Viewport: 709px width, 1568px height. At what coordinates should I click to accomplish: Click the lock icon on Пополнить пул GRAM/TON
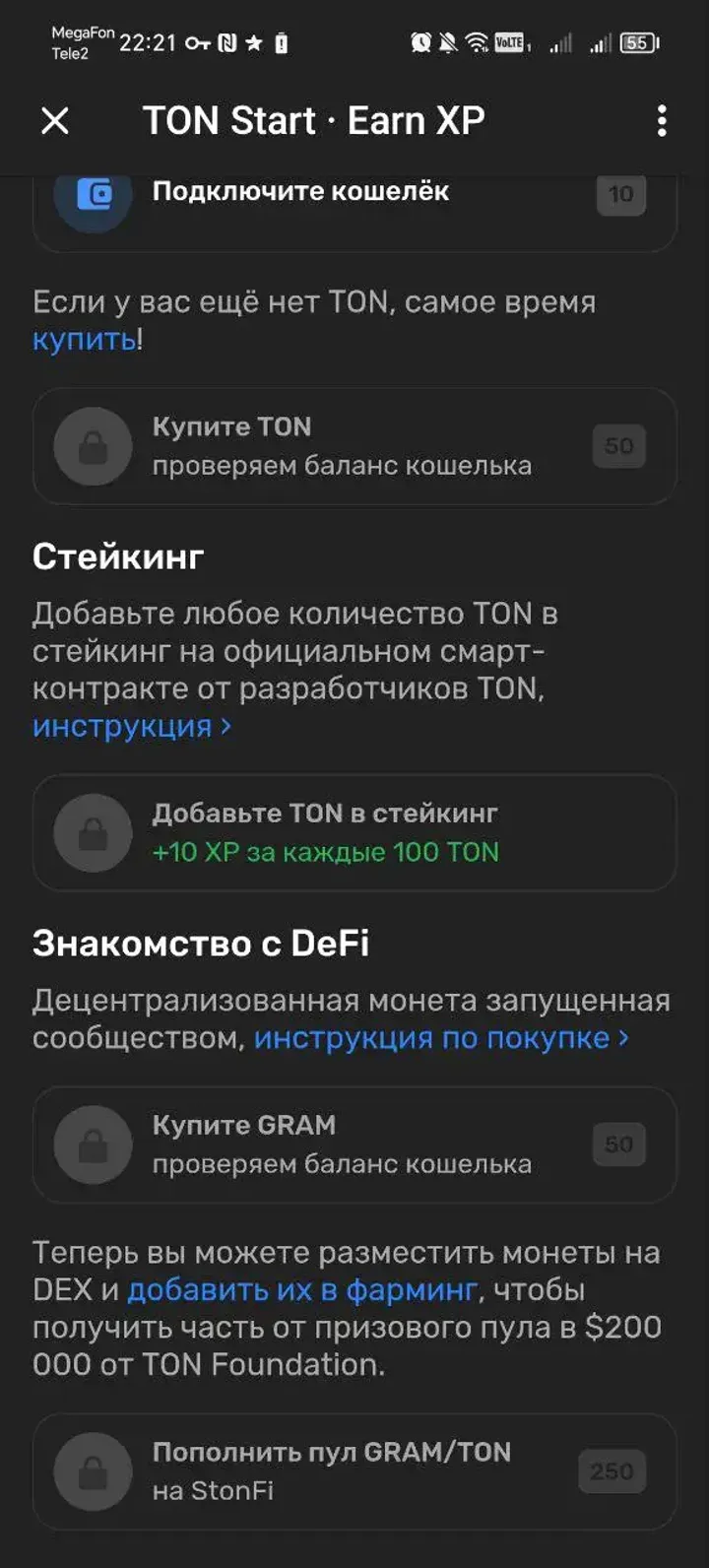coord(92,1471)
